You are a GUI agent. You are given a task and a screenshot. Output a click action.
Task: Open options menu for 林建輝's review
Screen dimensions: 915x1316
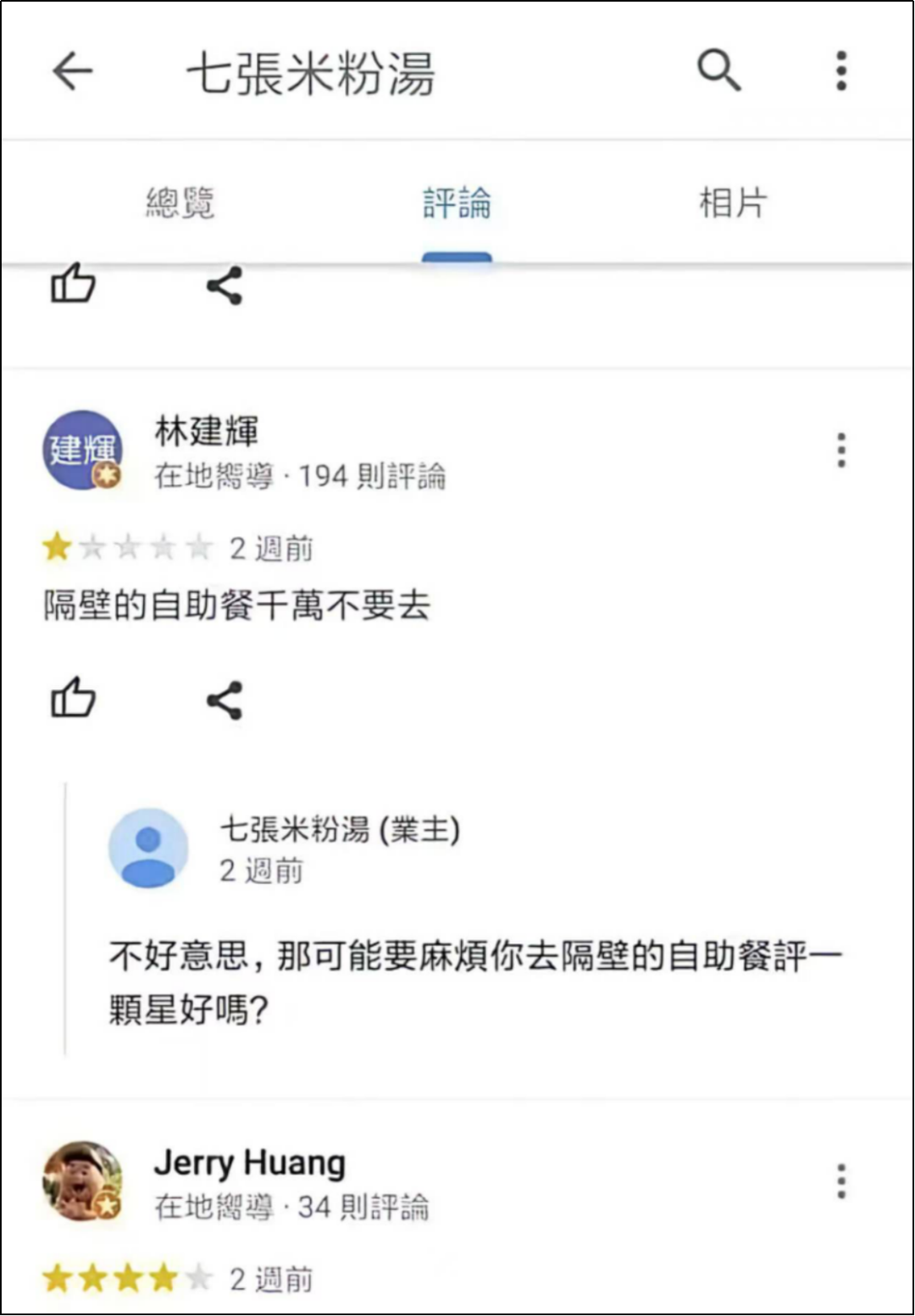(x=840, y=450)
